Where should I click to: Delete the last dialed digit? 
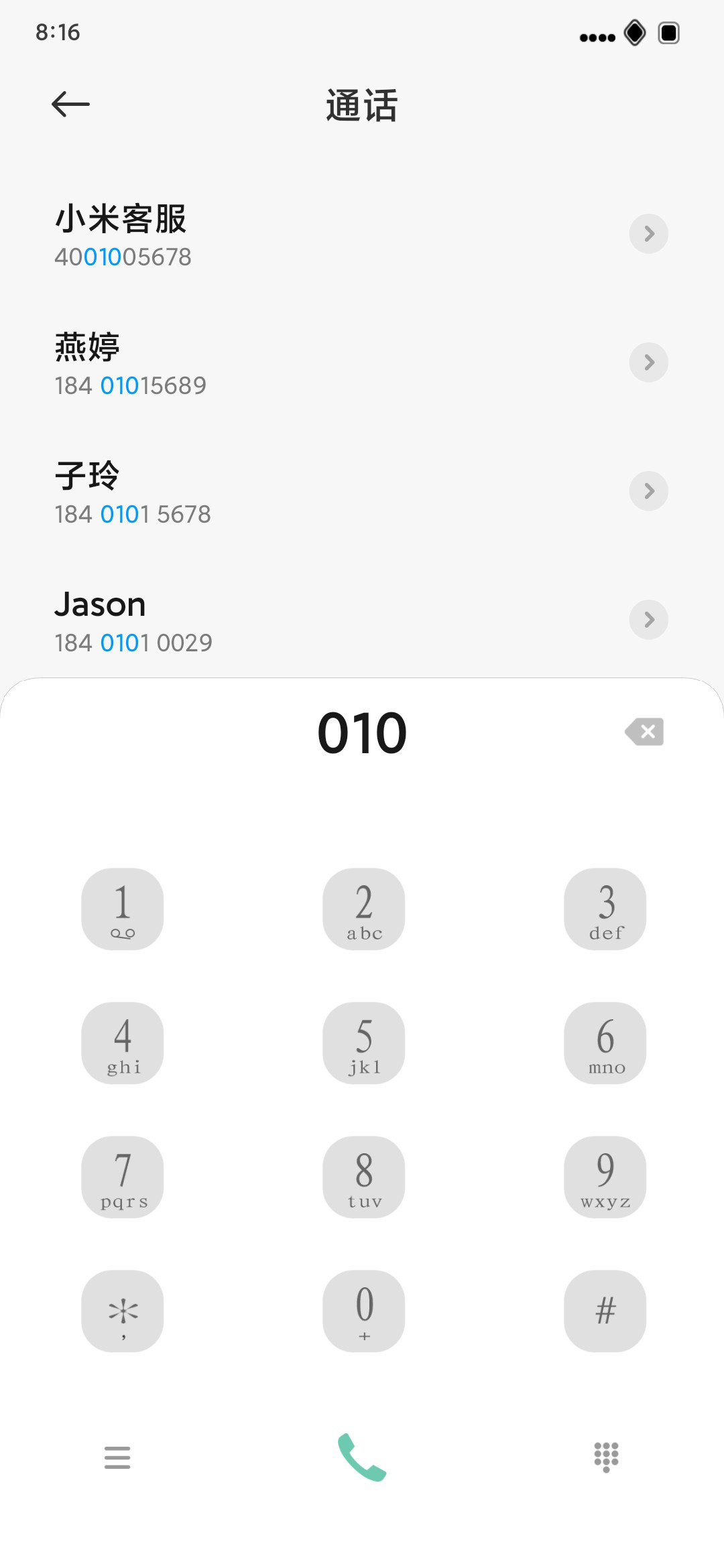644,732
